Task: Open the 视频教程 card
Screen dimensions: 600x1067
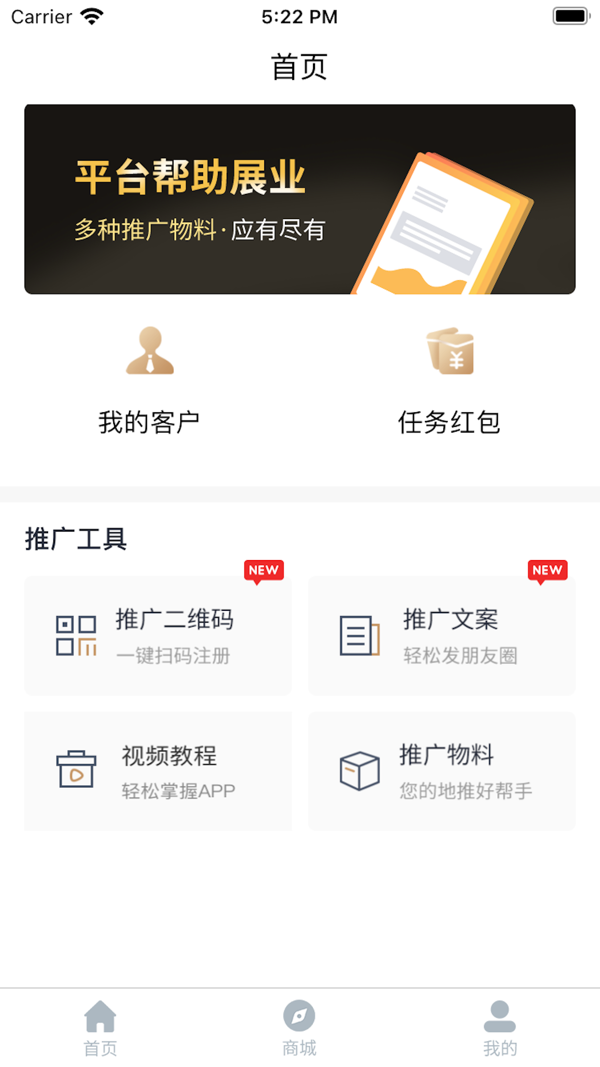Action: point(158,771)
